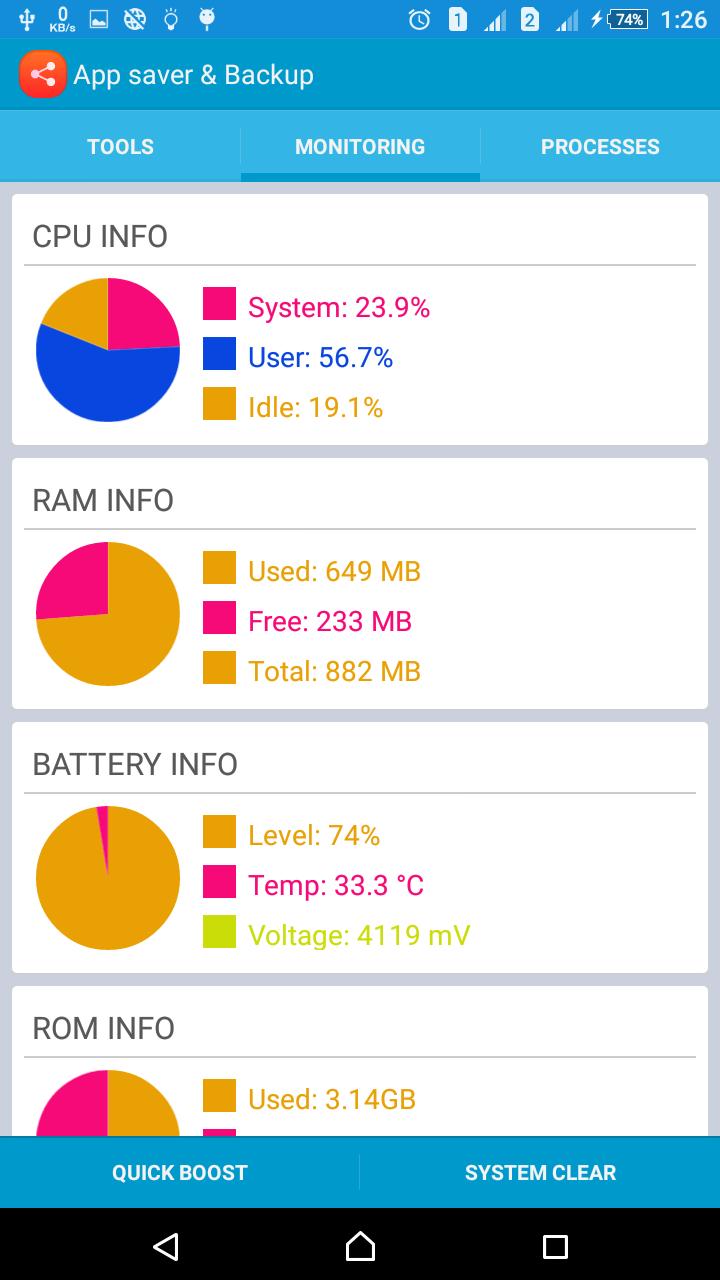This screenshot has height=1280, width=720.
Task: Open recent apps from the navigation bar
Action: click(x=554, y=1245)
